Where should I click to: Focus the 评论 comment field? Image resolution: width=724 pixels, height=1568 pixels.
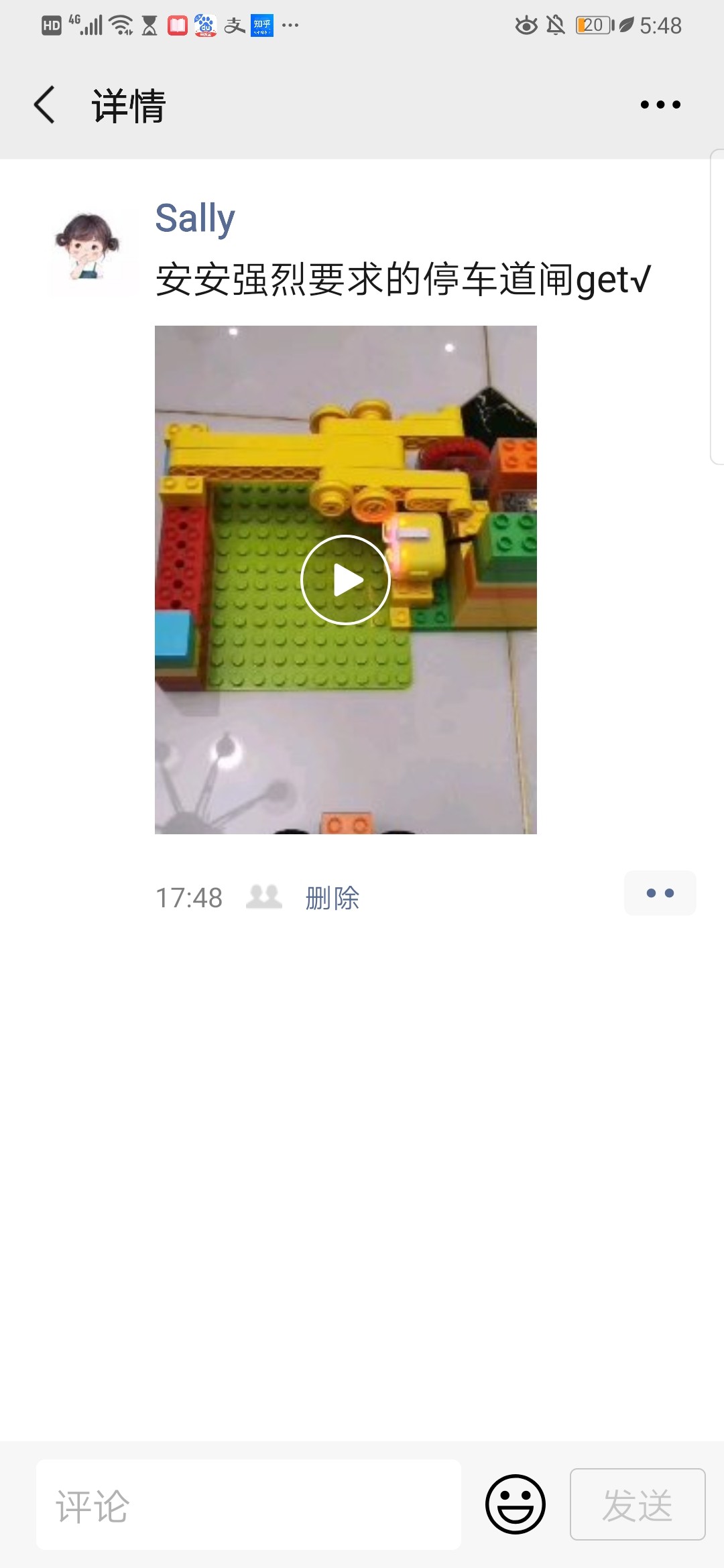[x=249, y=1504]
